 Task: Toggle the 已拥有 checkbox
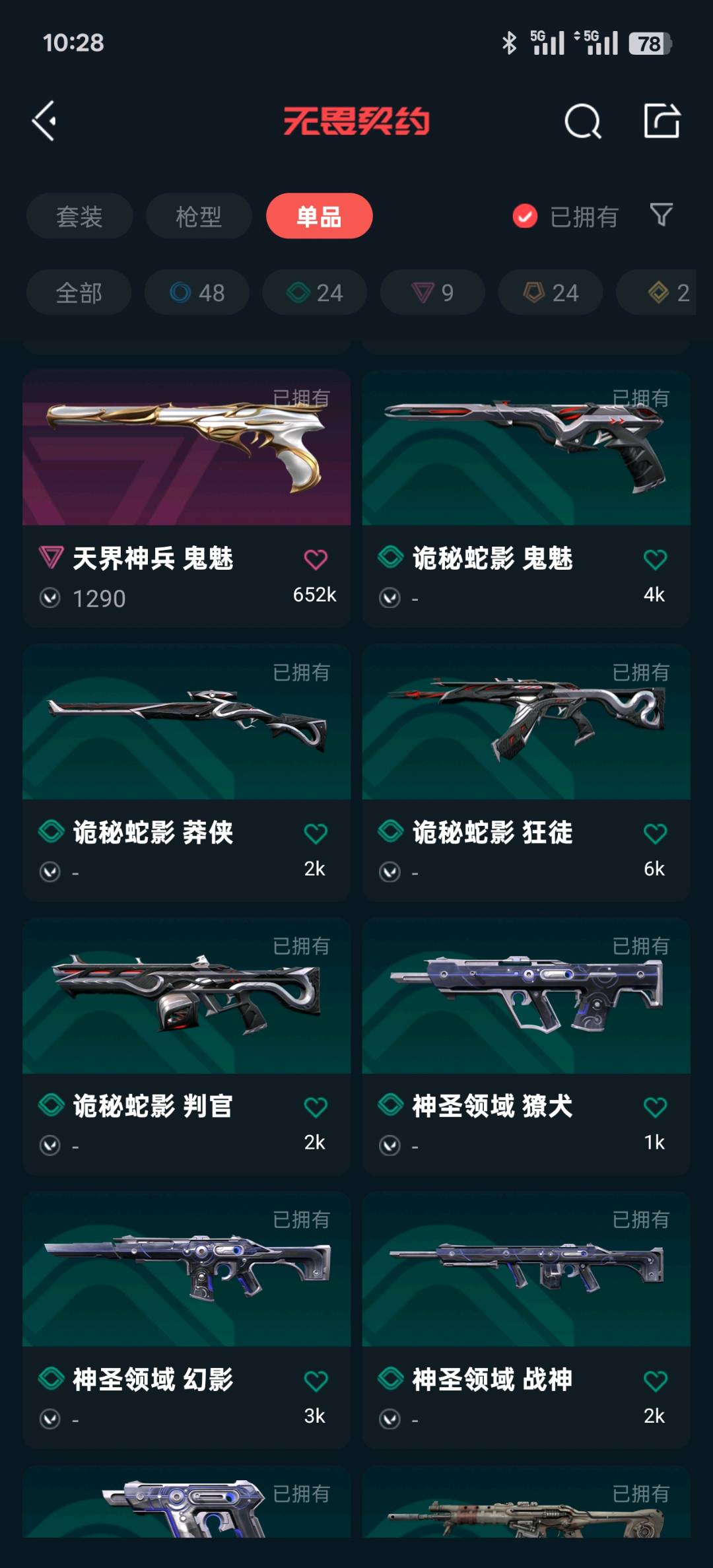(525, 216)
